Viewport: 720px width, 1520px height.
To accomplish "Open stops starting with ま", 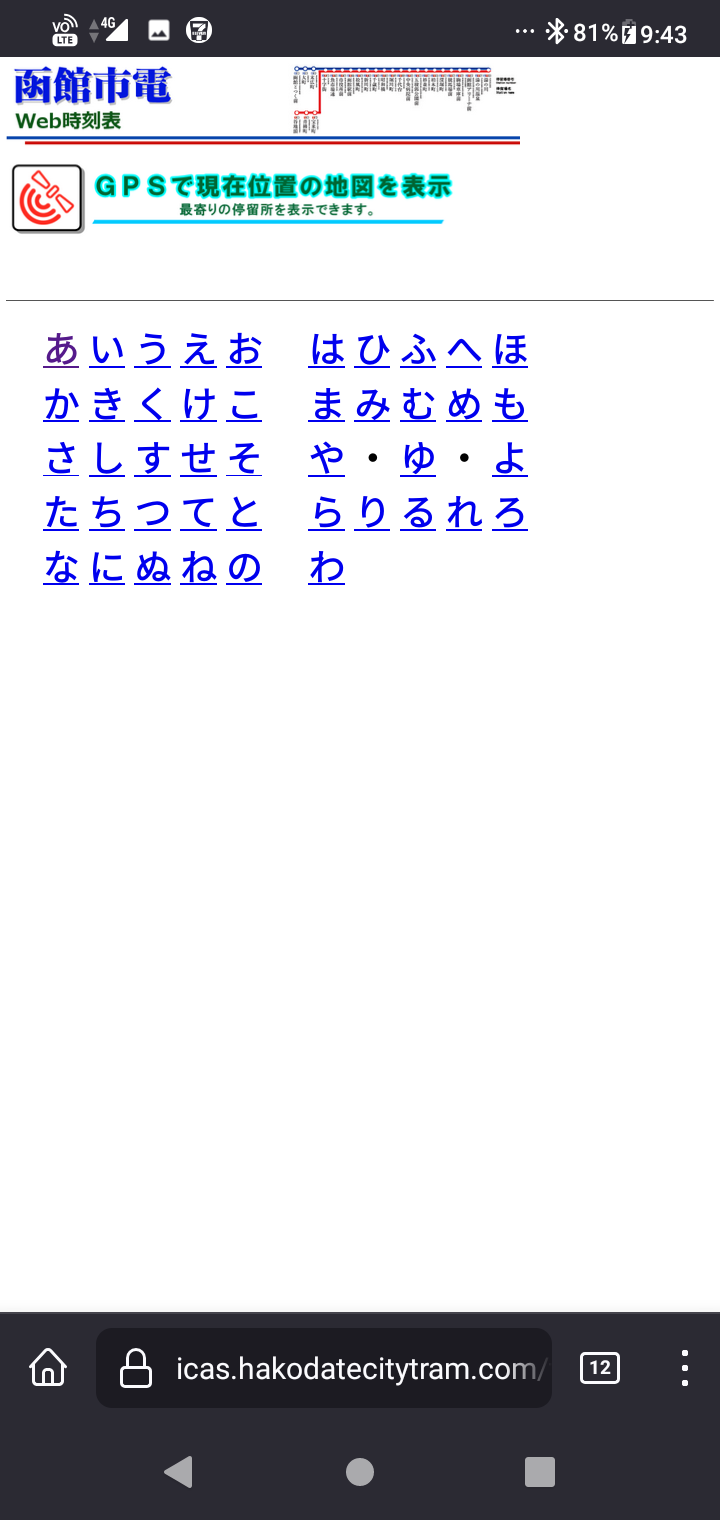I will pos(327,405).
